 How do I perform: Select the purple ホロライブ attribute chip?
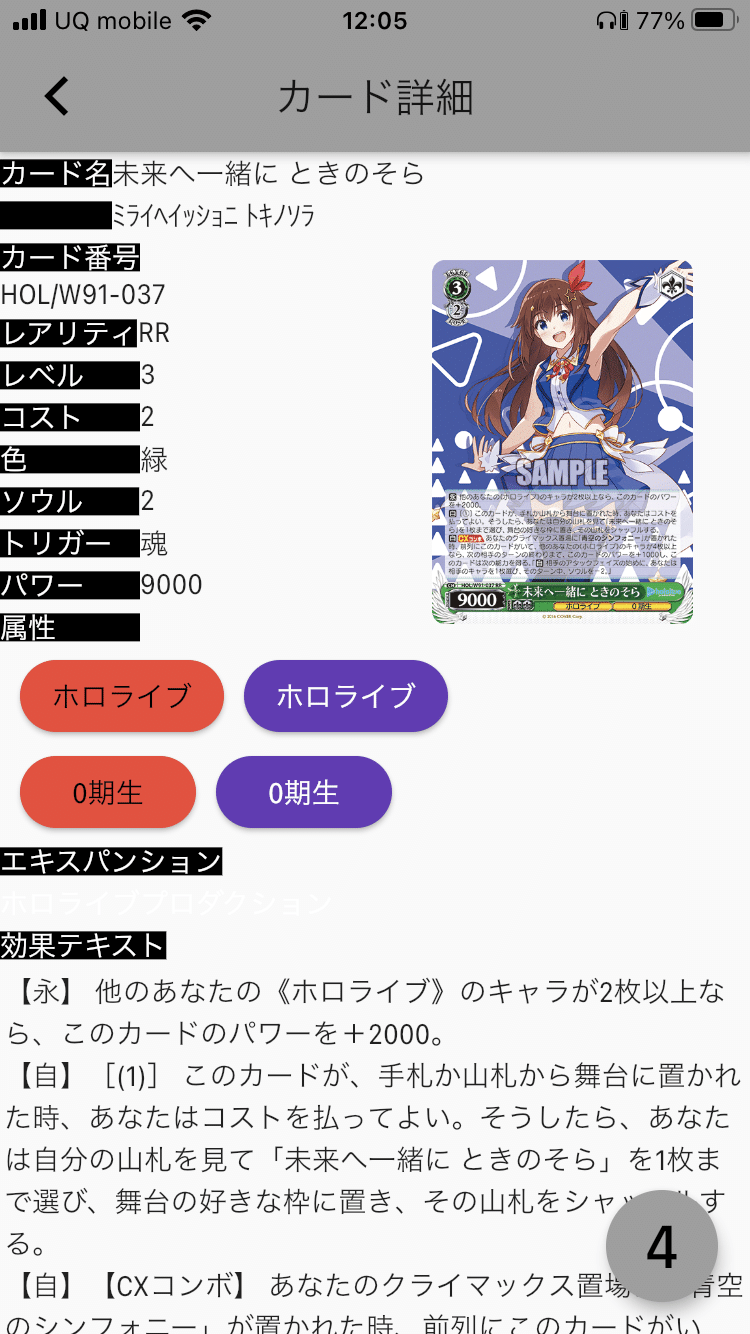[345, 696]
